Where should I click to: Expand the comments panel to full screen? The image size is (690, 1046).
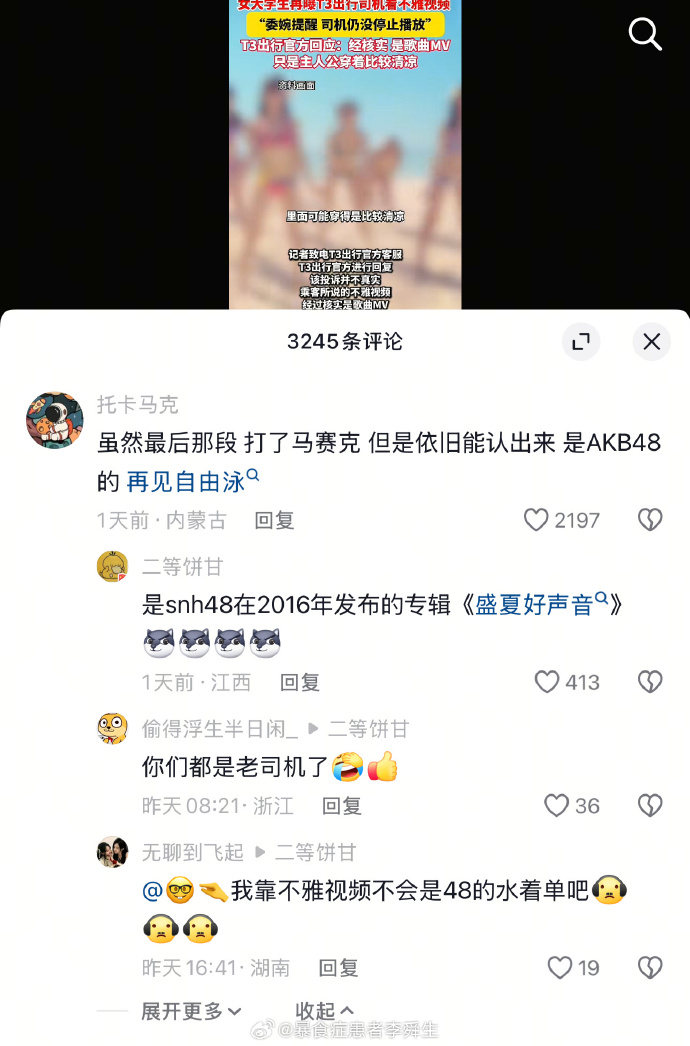click(x=580, y=342)
